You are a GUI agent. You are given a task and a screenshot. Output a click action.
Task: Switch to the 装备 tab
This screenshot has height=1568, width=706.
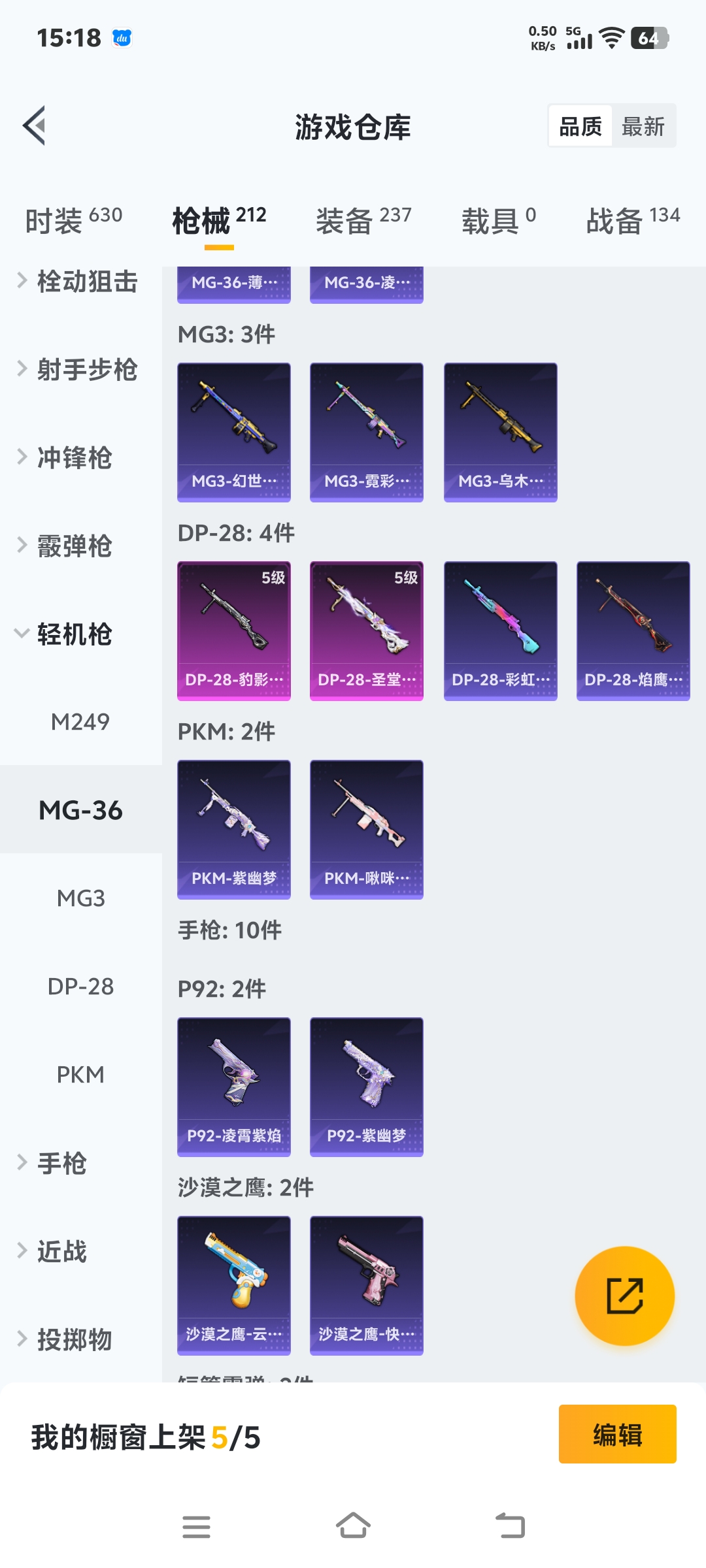(363, 220)
